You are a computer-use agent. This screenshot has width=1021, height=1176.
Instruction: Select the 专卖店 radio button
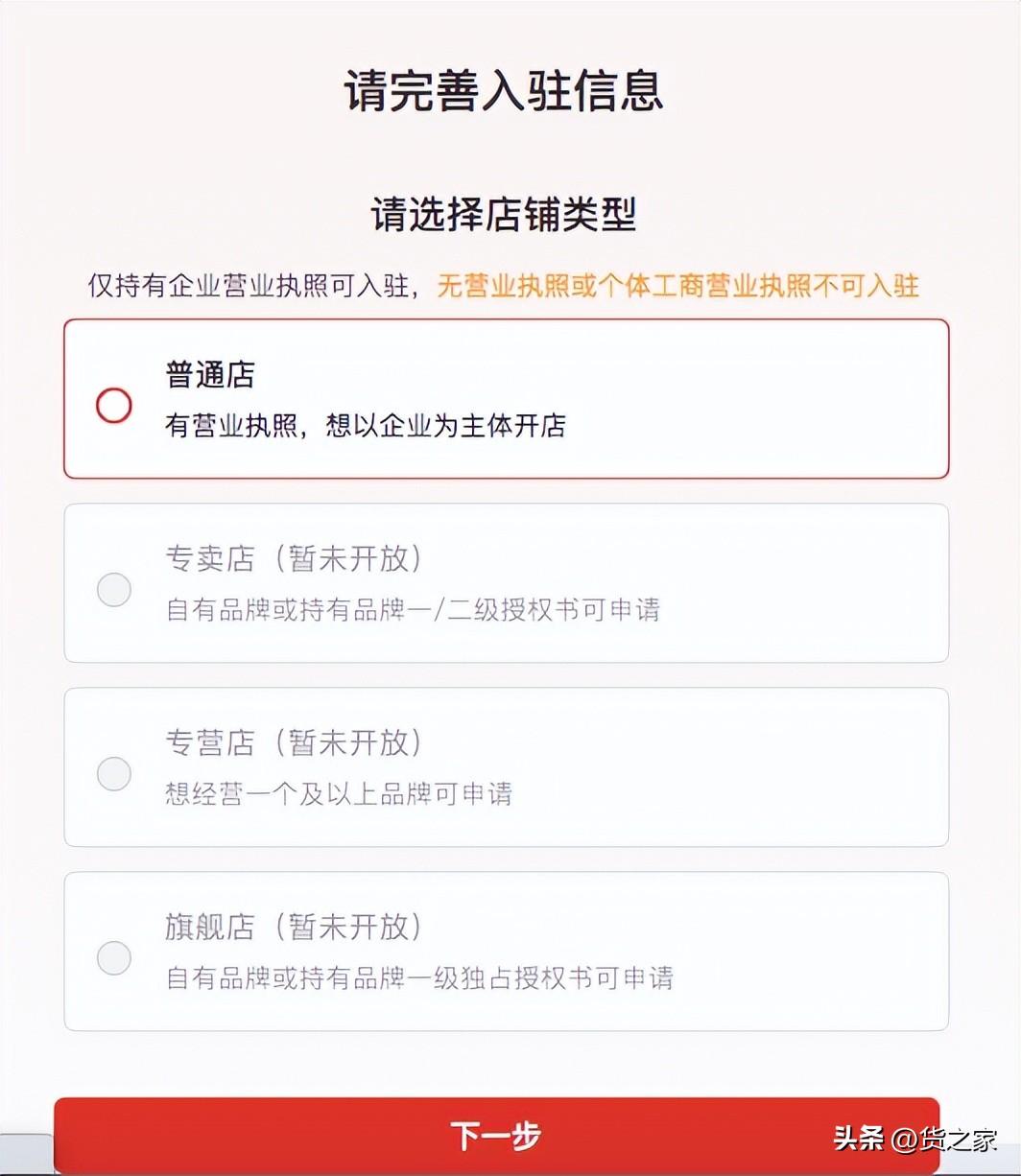tap(113, 590)
